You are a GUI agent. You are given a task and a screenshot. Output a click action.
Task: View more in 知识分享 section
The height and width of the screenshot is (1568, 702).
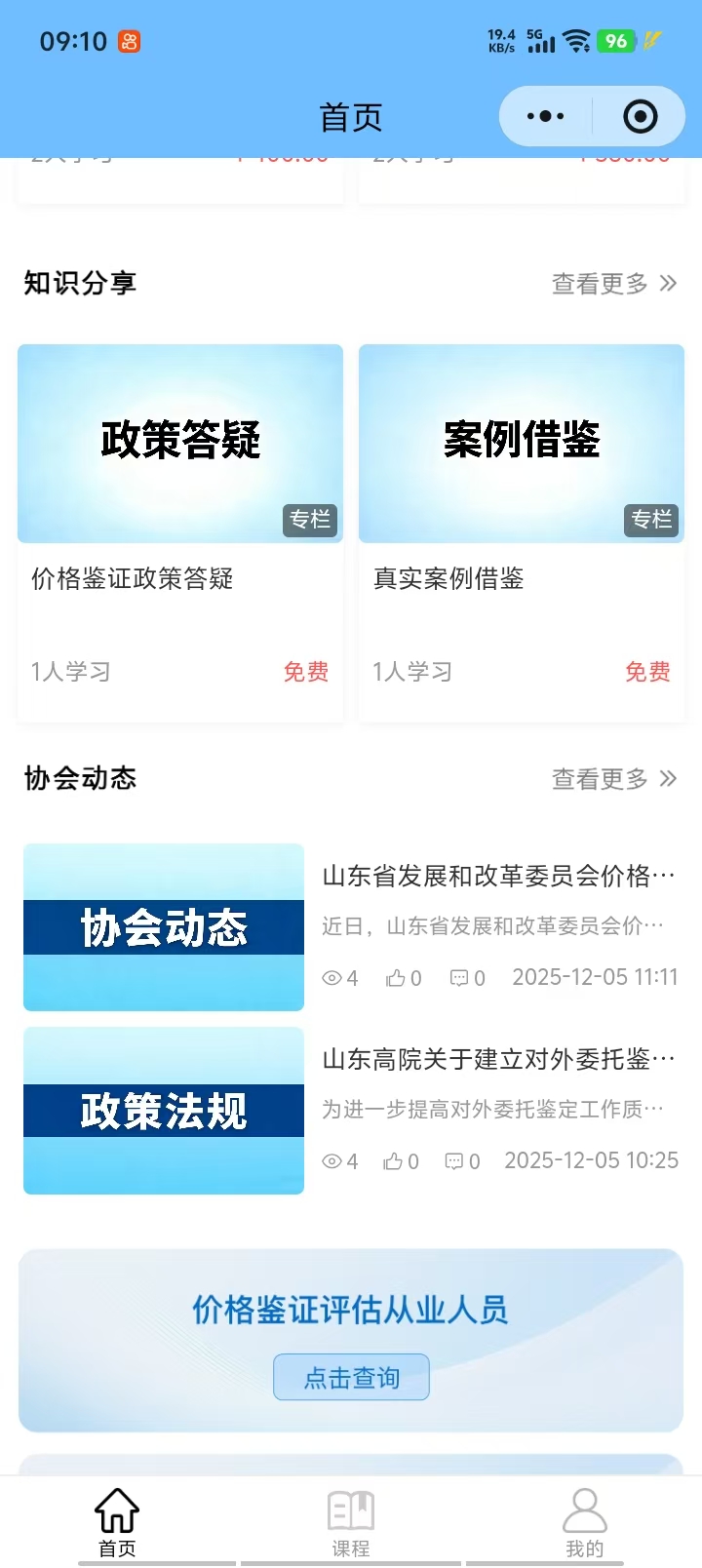pos(613,284)
